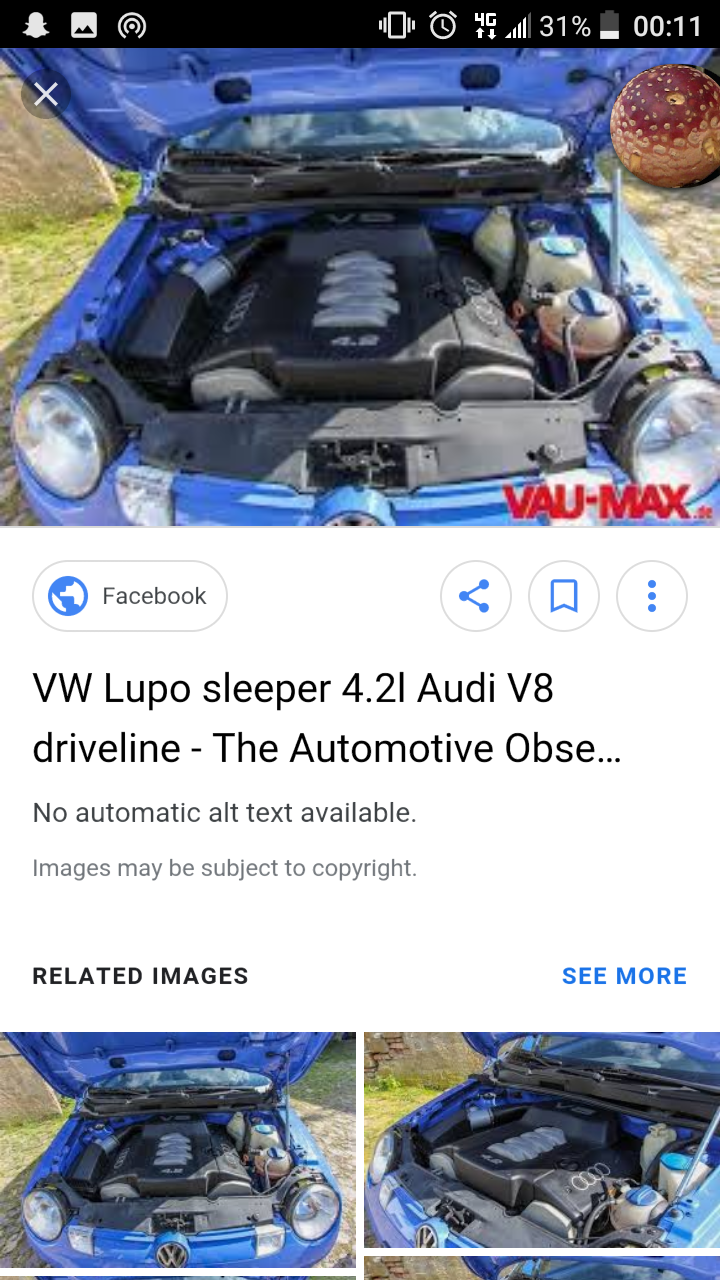720x1280 pixels.
Task: Close the image viewer
Action: [x=46, y=95]
